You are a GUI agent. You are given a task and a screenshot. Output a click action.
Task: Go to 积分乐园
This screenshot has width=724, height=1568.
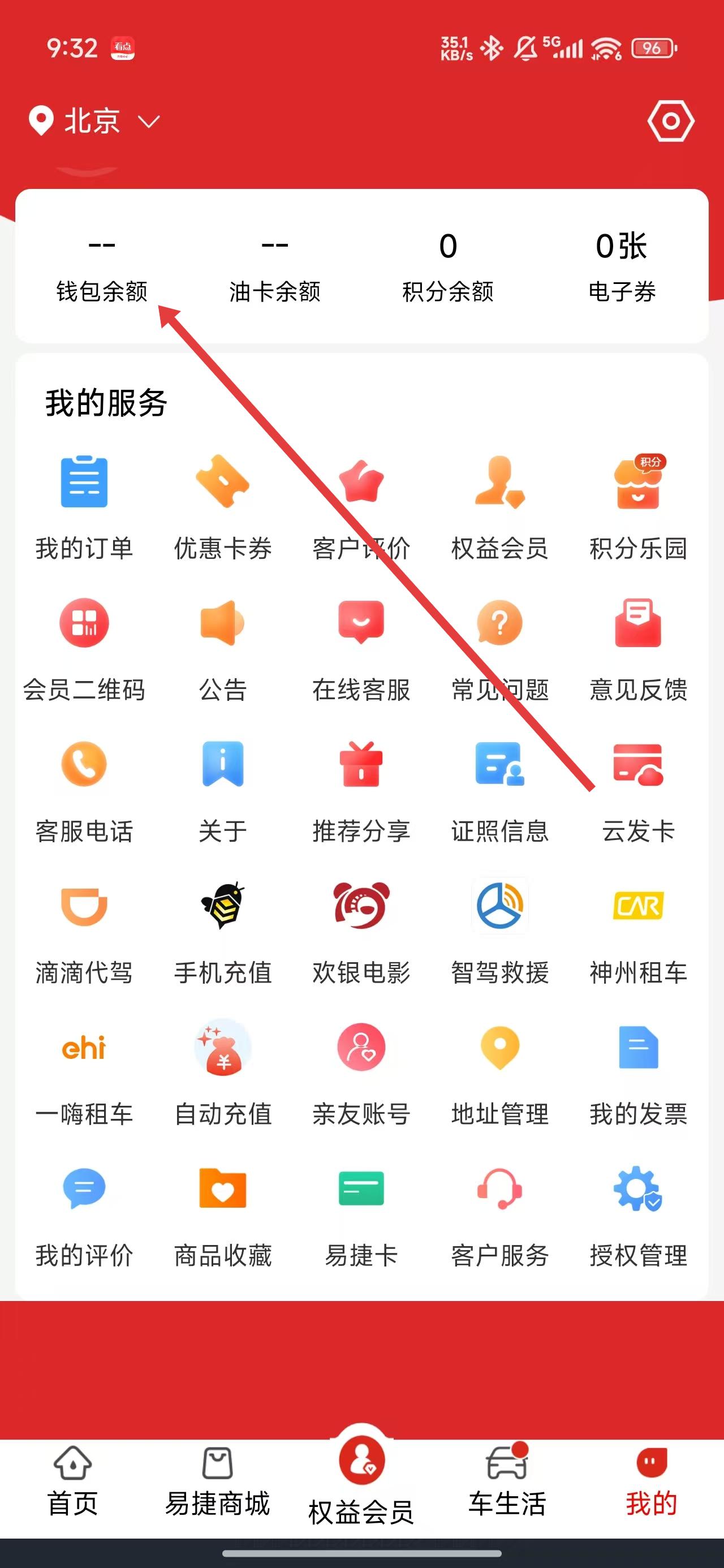pyautogui.click(x=638, y=506)
